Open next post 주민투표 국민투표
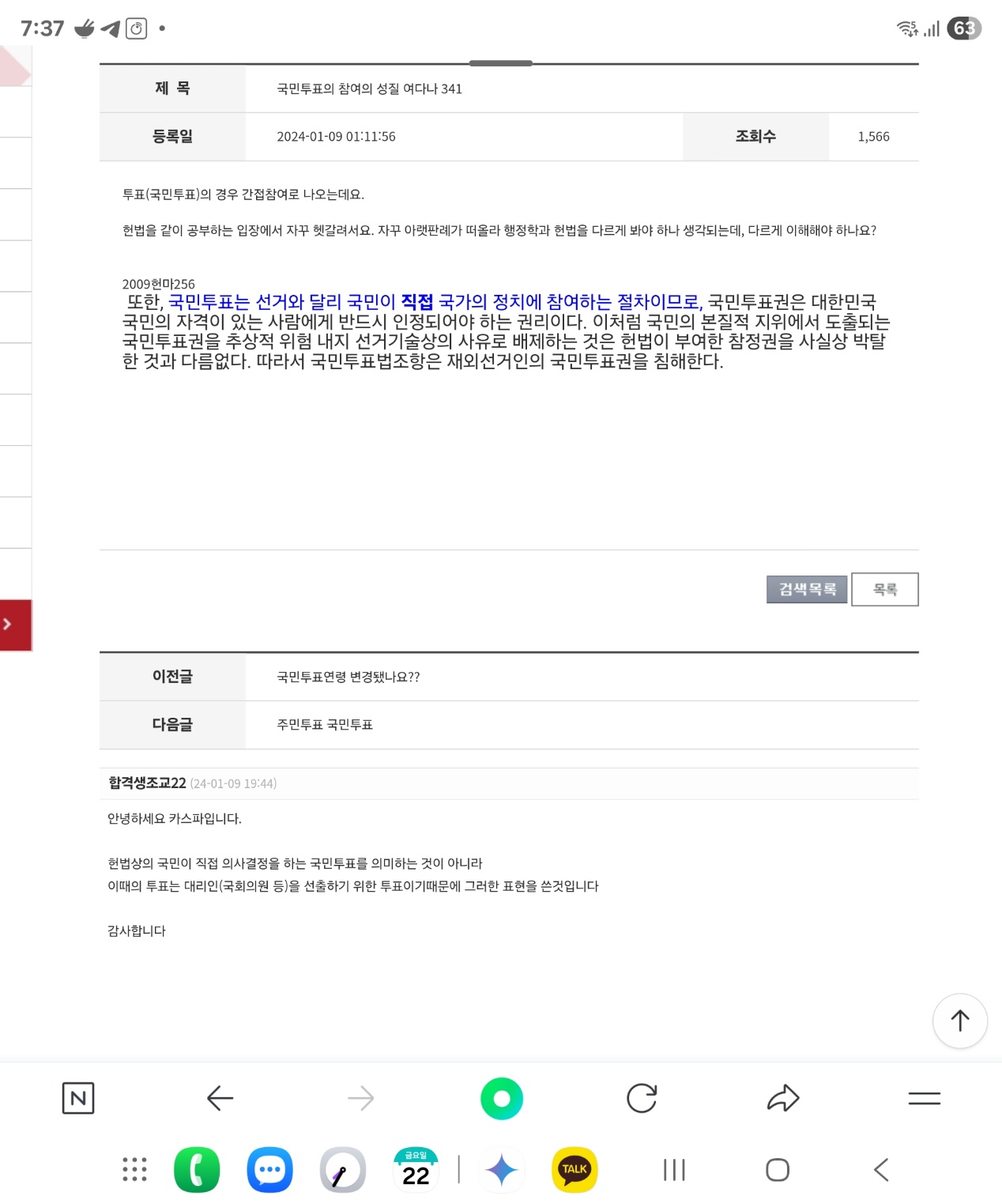 [x=325, y=724]
